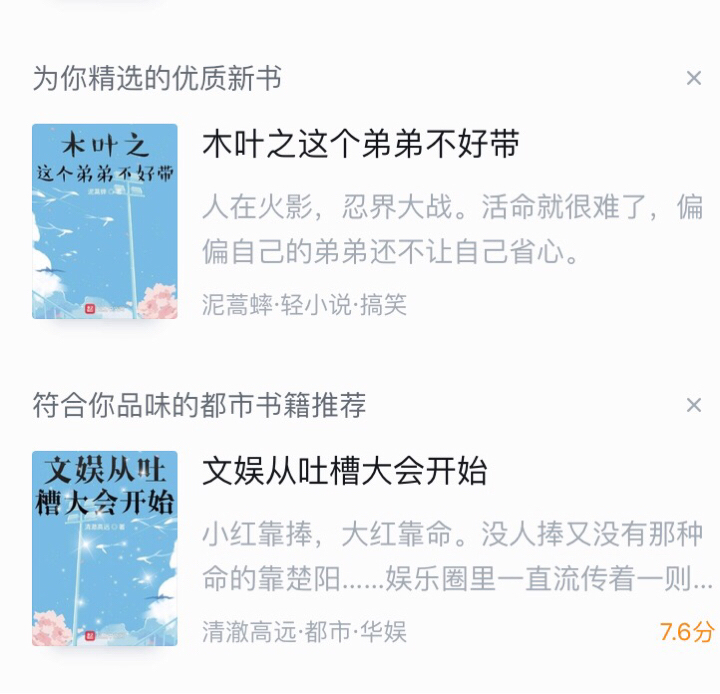Image resolution: width=720 pixels, height=694 pixels.
Task: Open the book 文娱从吐槽大会开始
Action: [x=345, y=471]
